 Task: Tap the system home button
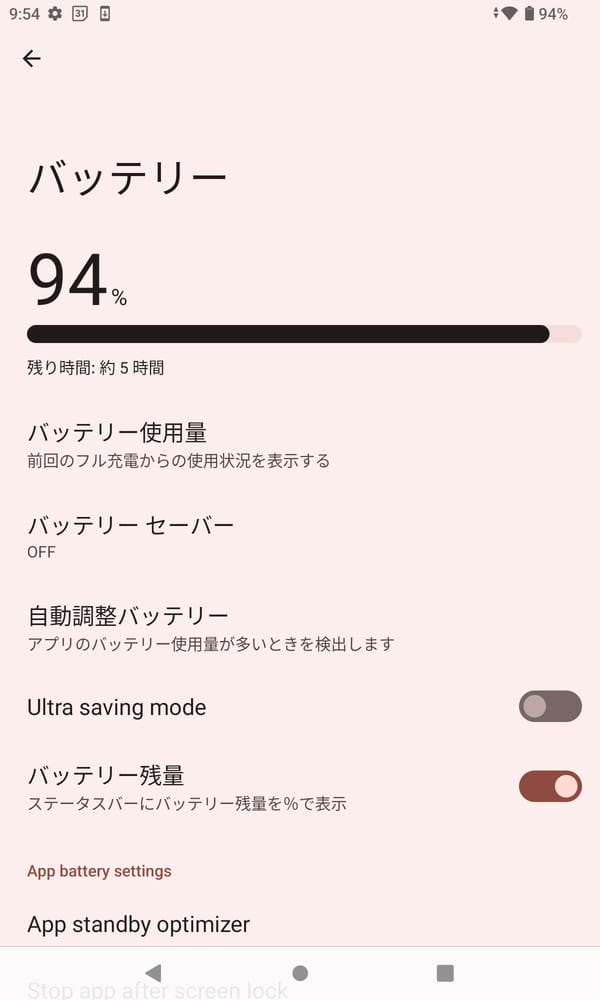point(300,973)
